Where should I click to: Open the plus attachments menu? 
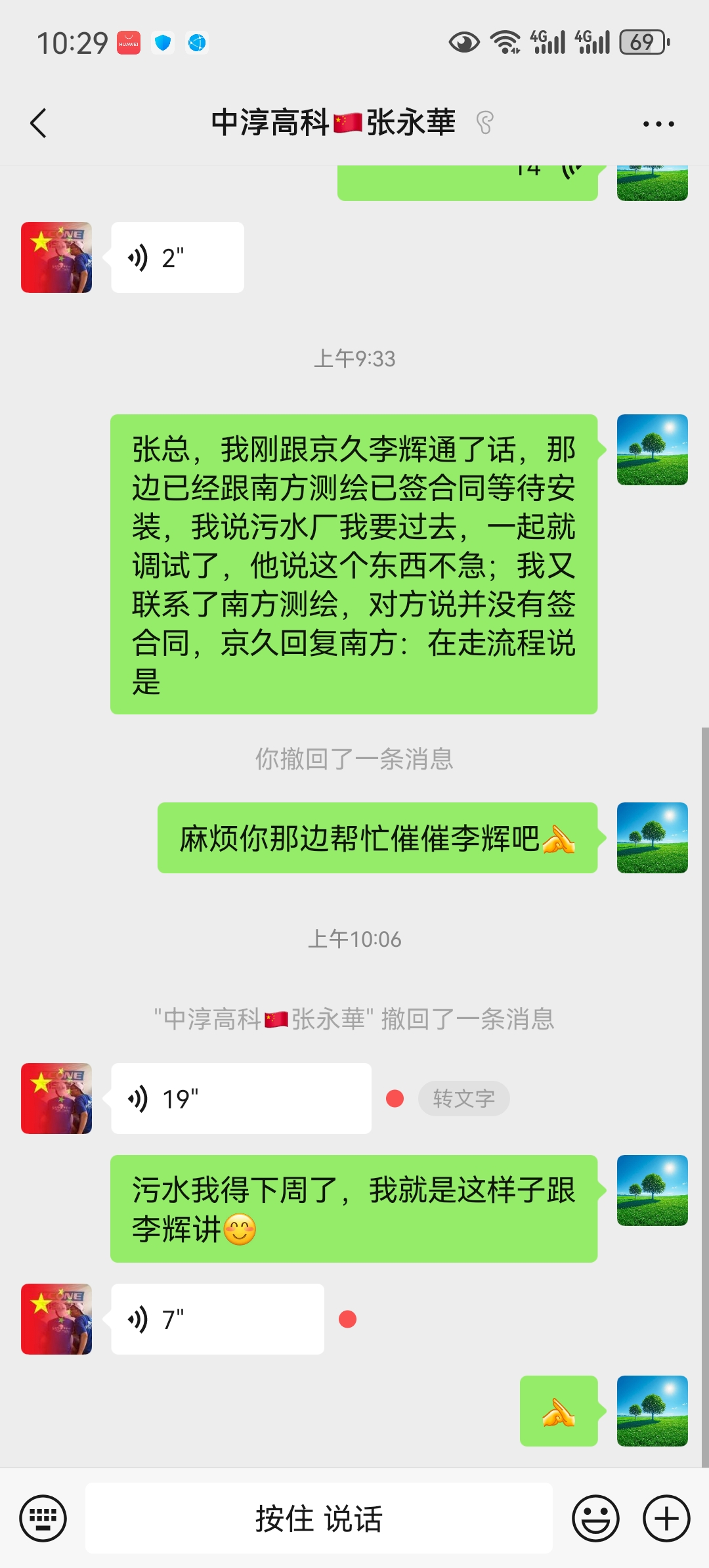pos(666,1518)
